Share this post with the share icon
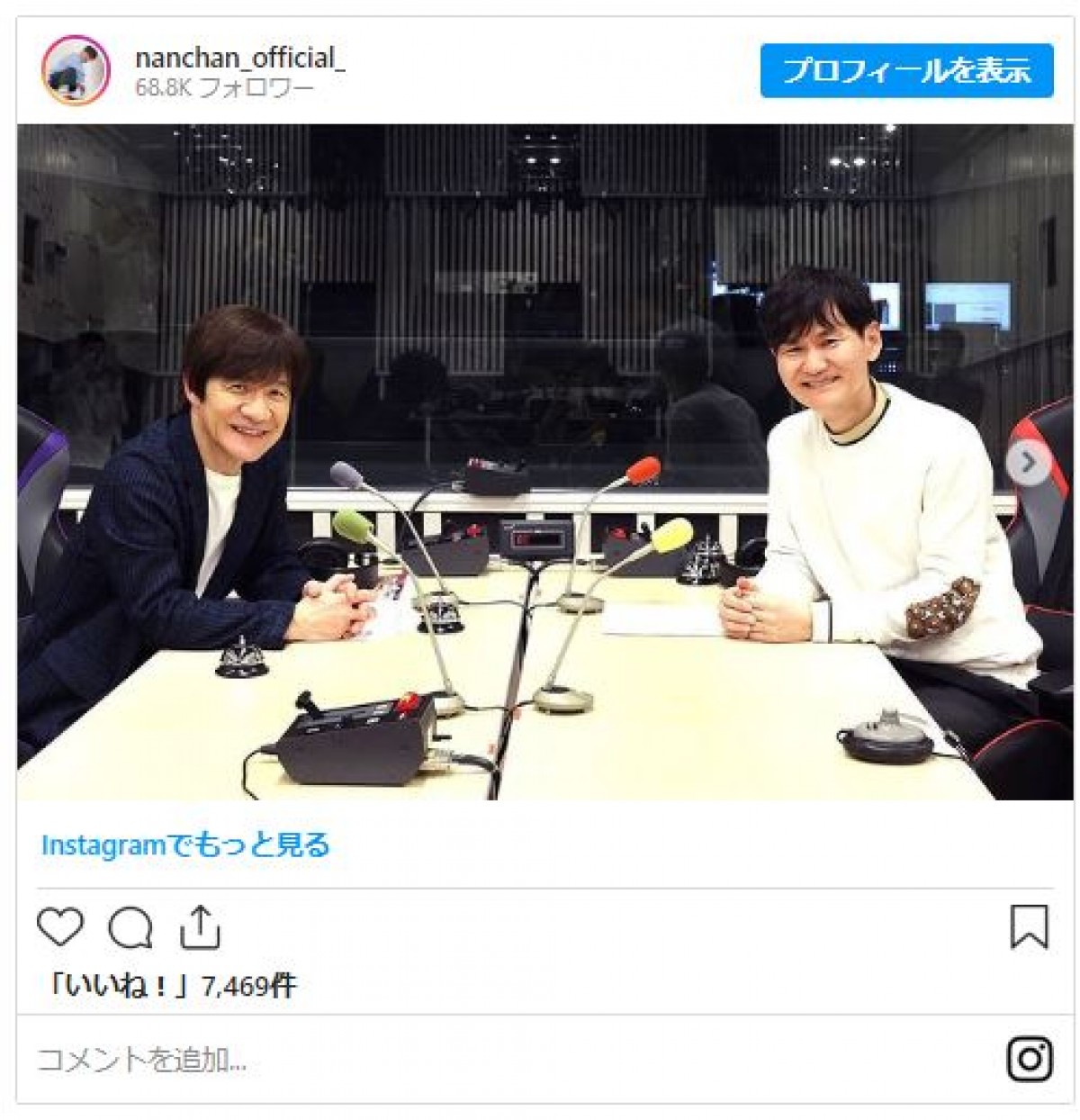This screenshot has width=1080, height=1120. [200, 927]
